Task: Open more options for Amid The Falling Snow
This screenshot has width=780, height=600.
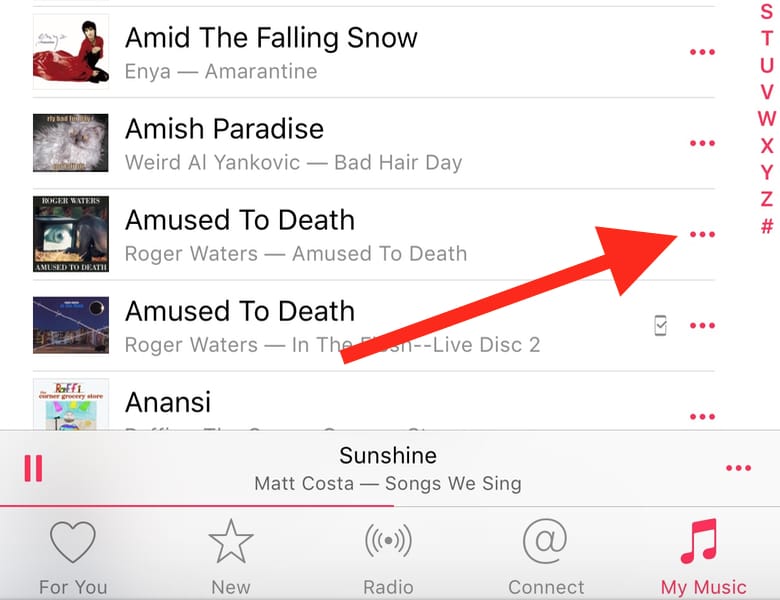Action: coord(703,52)
